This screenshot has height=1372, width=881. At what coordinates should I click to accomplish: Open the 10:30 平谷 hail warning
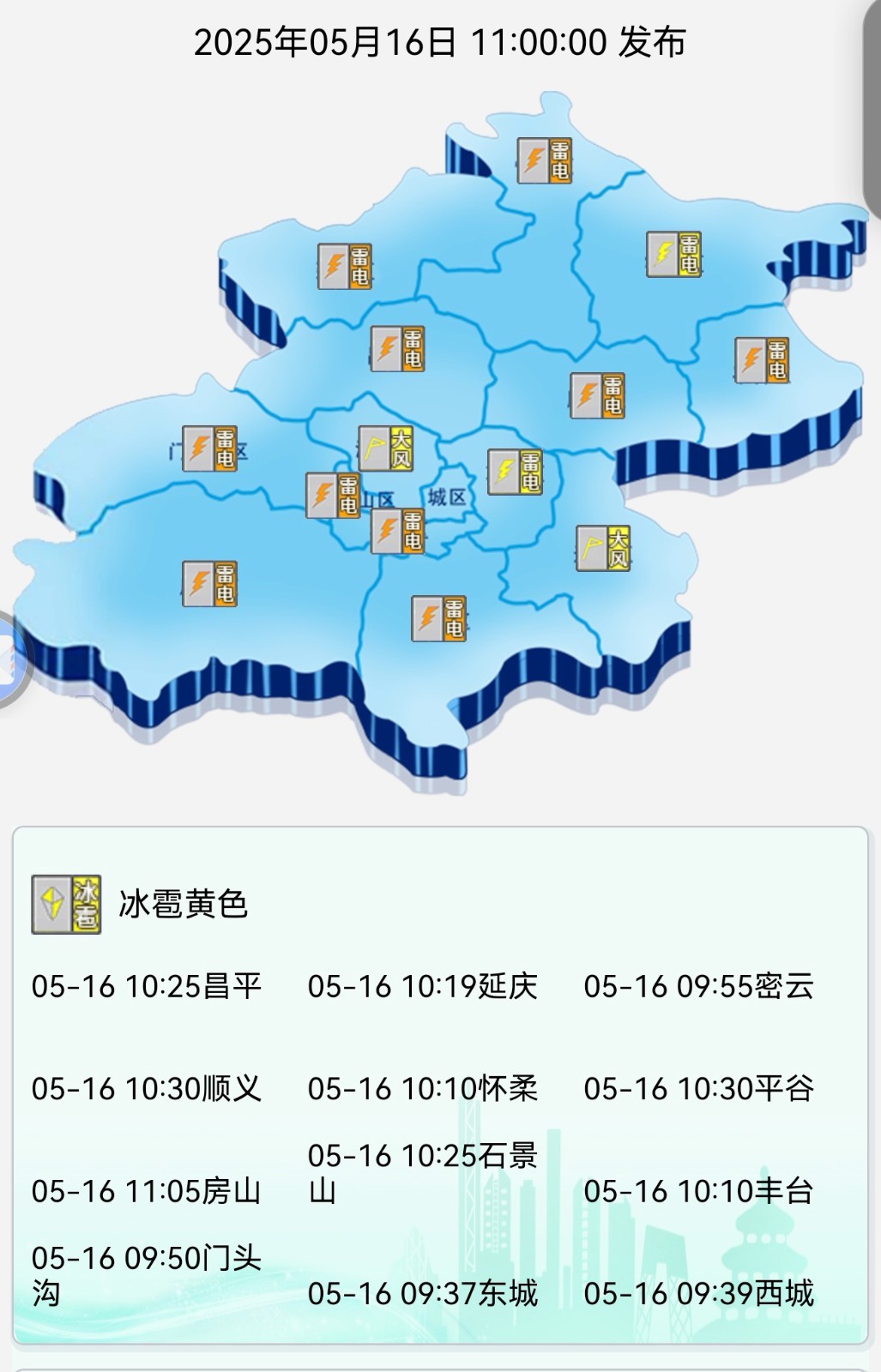point(698,1089)
